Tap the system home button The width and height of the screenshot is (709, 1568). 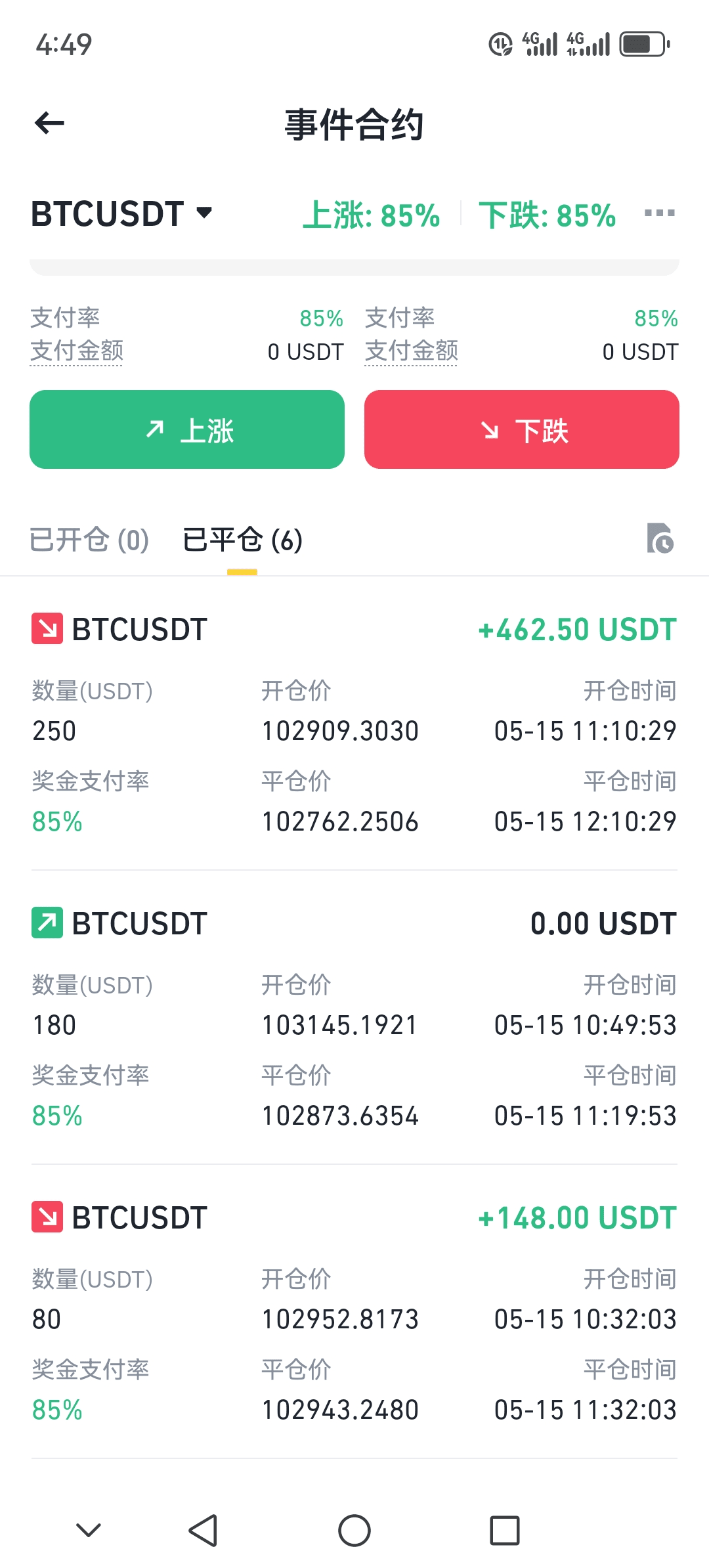click(x=354, y=1531)
